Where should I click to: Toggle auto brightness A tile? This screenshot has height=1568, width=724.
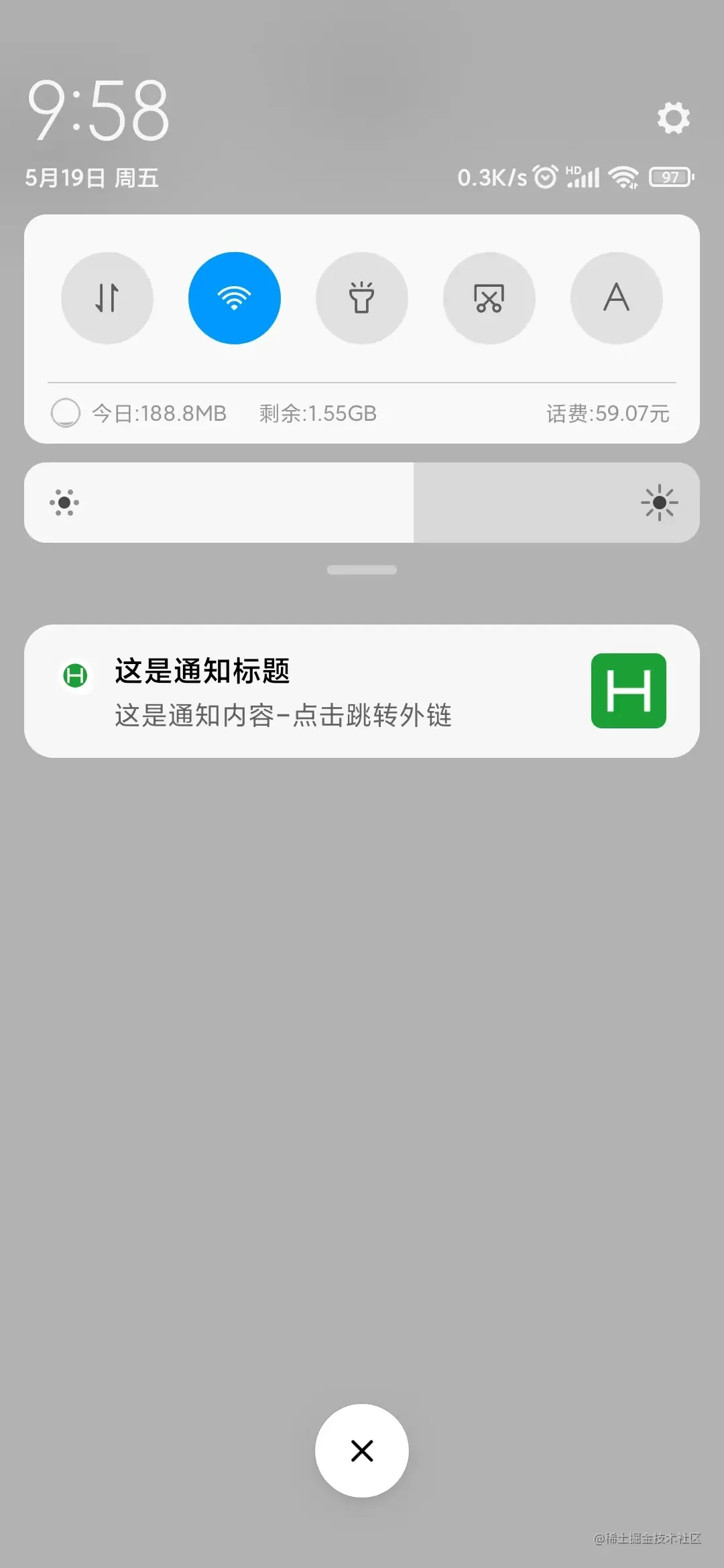point(616,298)
